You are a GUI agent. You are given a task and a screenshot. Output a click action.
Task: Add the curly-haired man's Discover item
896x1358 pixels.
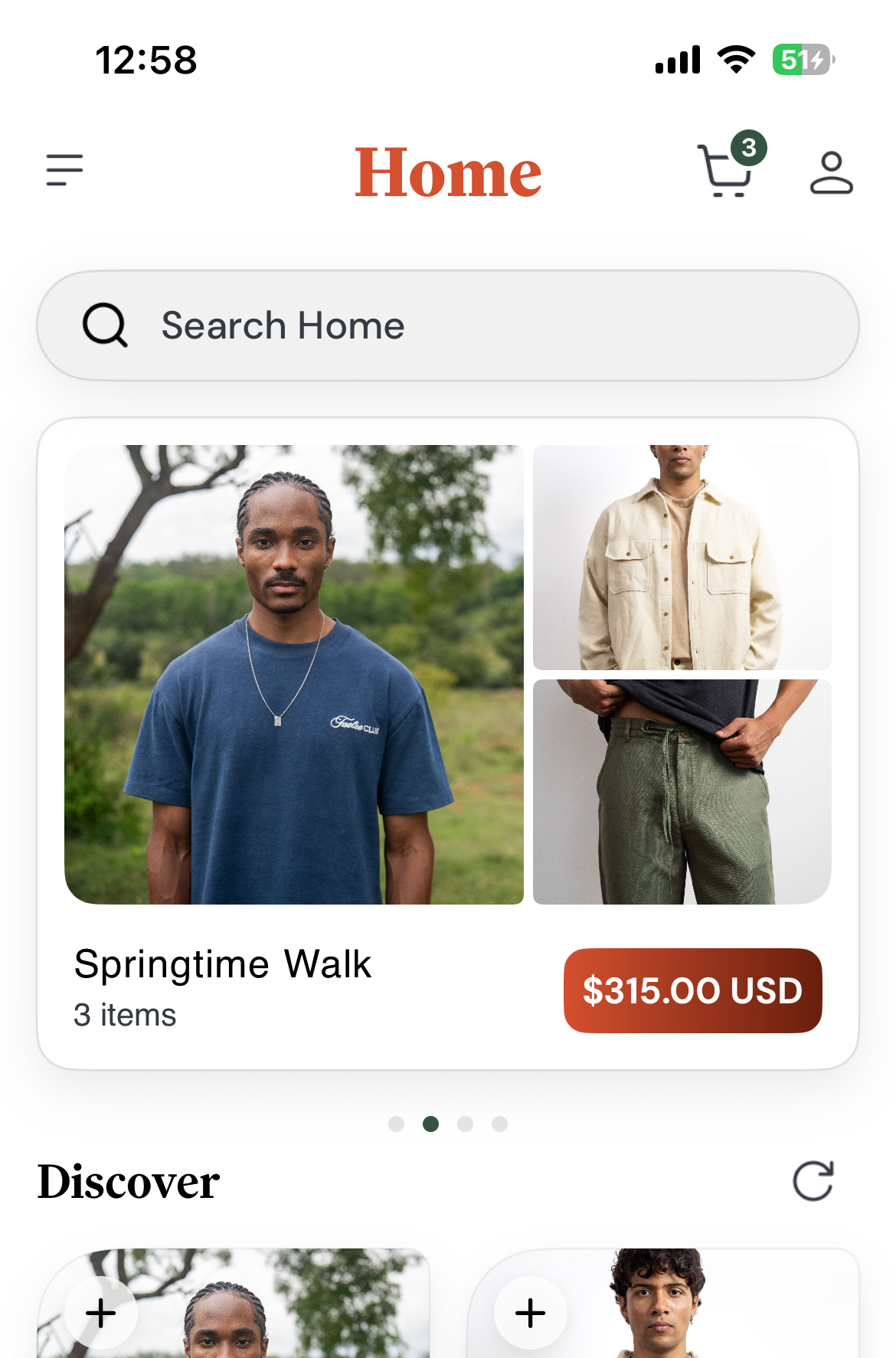[x=530, y=1313]
